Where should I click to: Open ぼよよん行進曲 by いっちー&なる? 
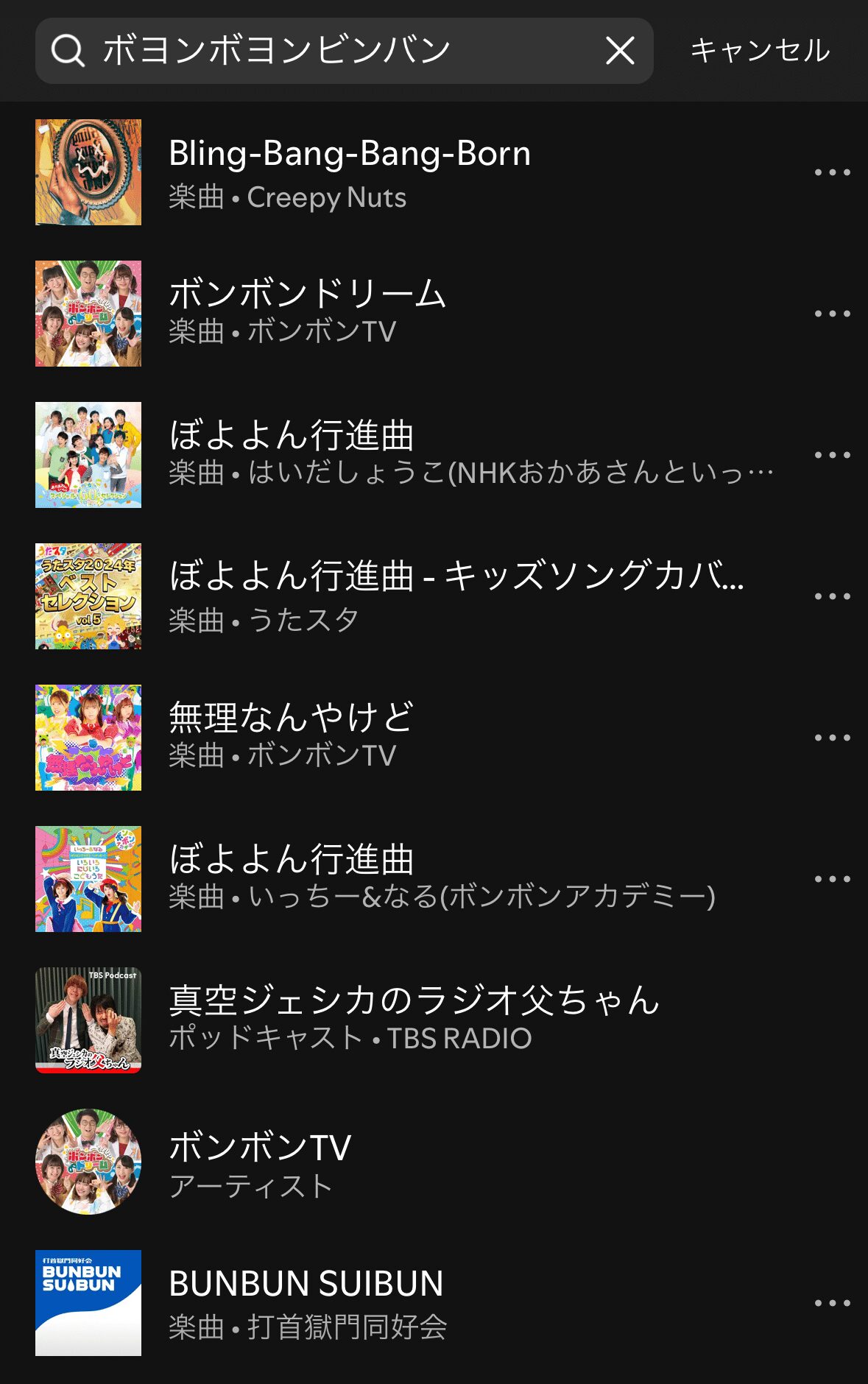pyautogui.click(x=442, y=879)
